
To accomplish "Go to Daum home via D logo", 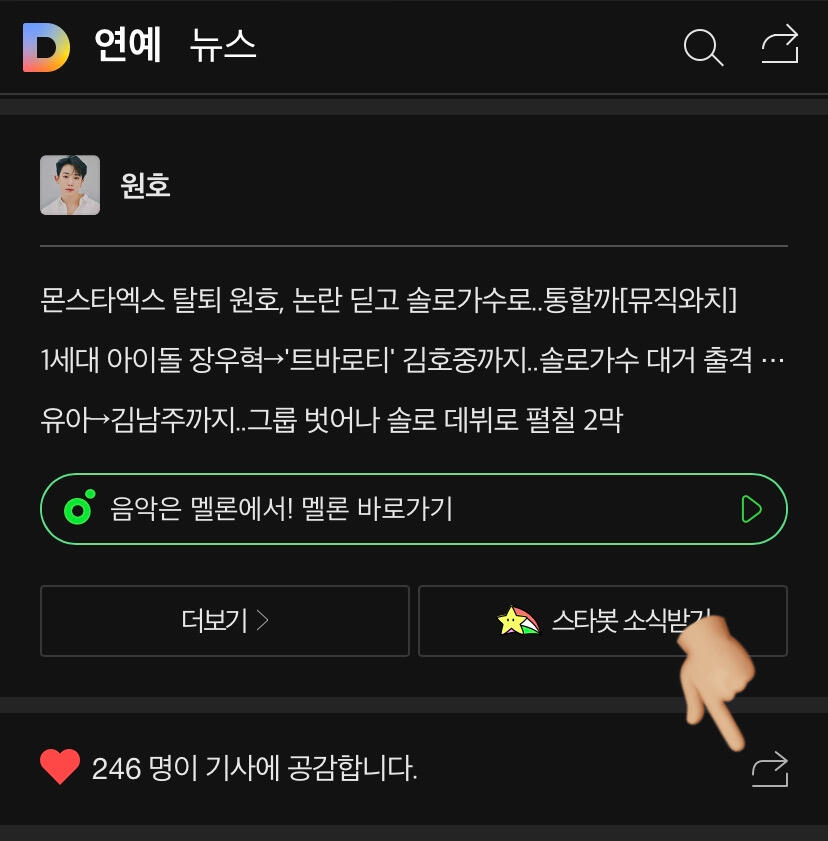I will 46,47.
